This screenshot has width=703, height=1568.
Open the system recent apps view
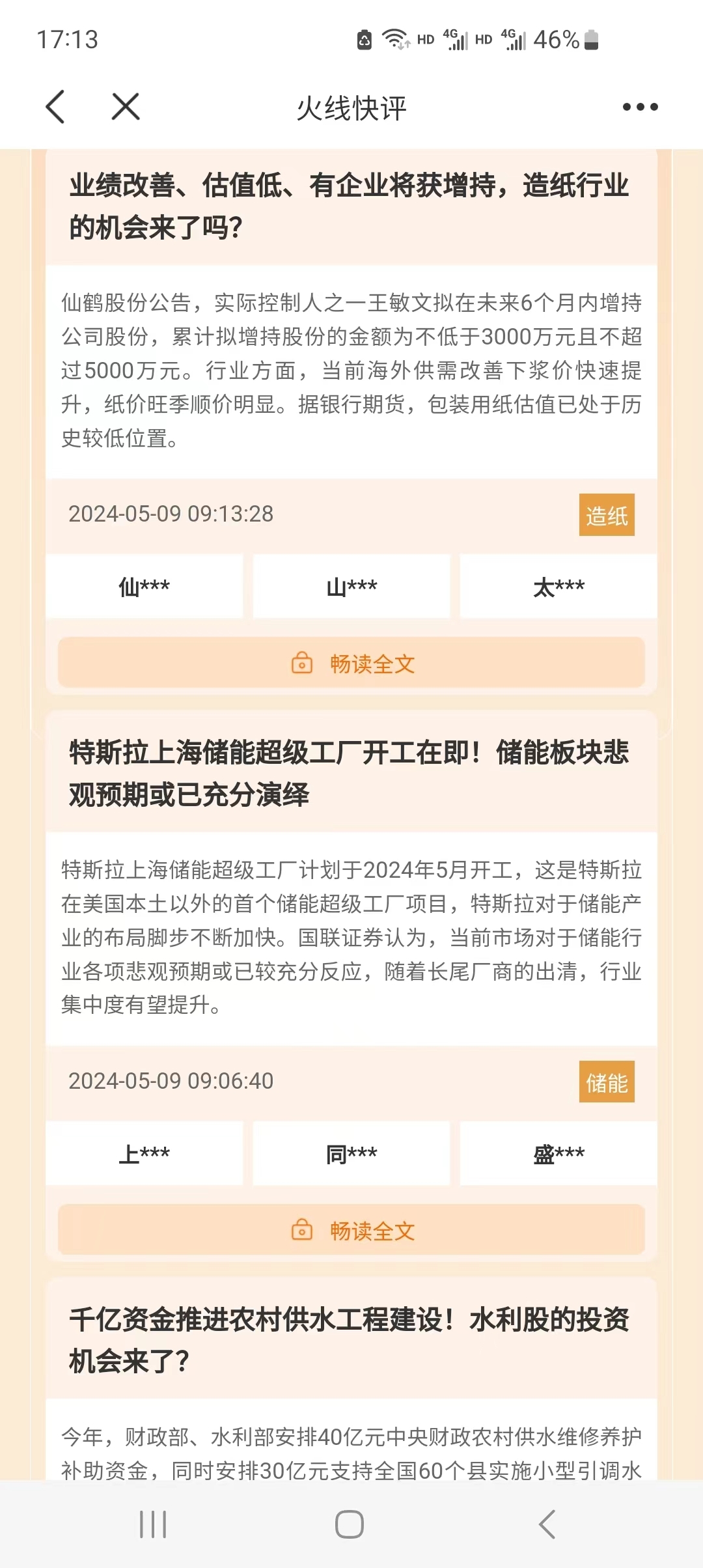tap(154, 1524)
